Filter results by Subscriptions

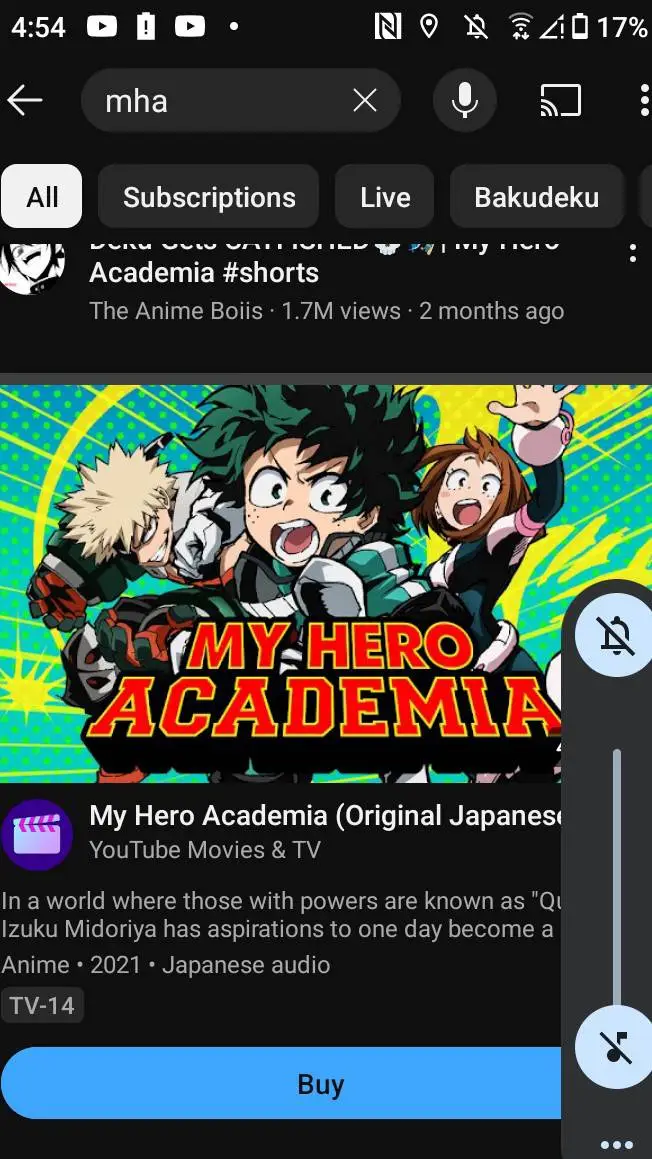click(209, 197)
